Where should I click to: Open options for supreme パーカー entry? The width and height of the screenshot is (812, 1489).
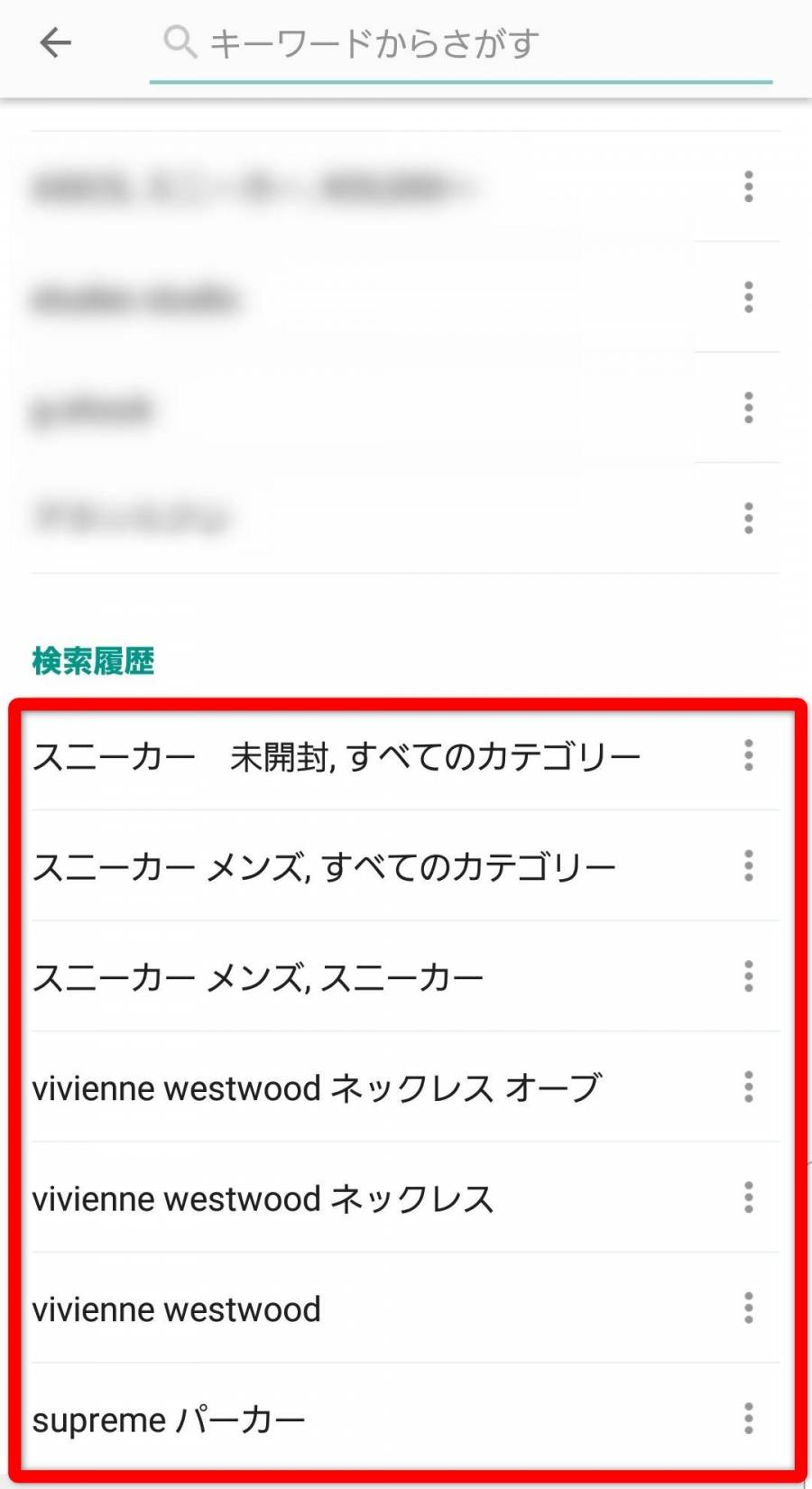click(748, 1419)
